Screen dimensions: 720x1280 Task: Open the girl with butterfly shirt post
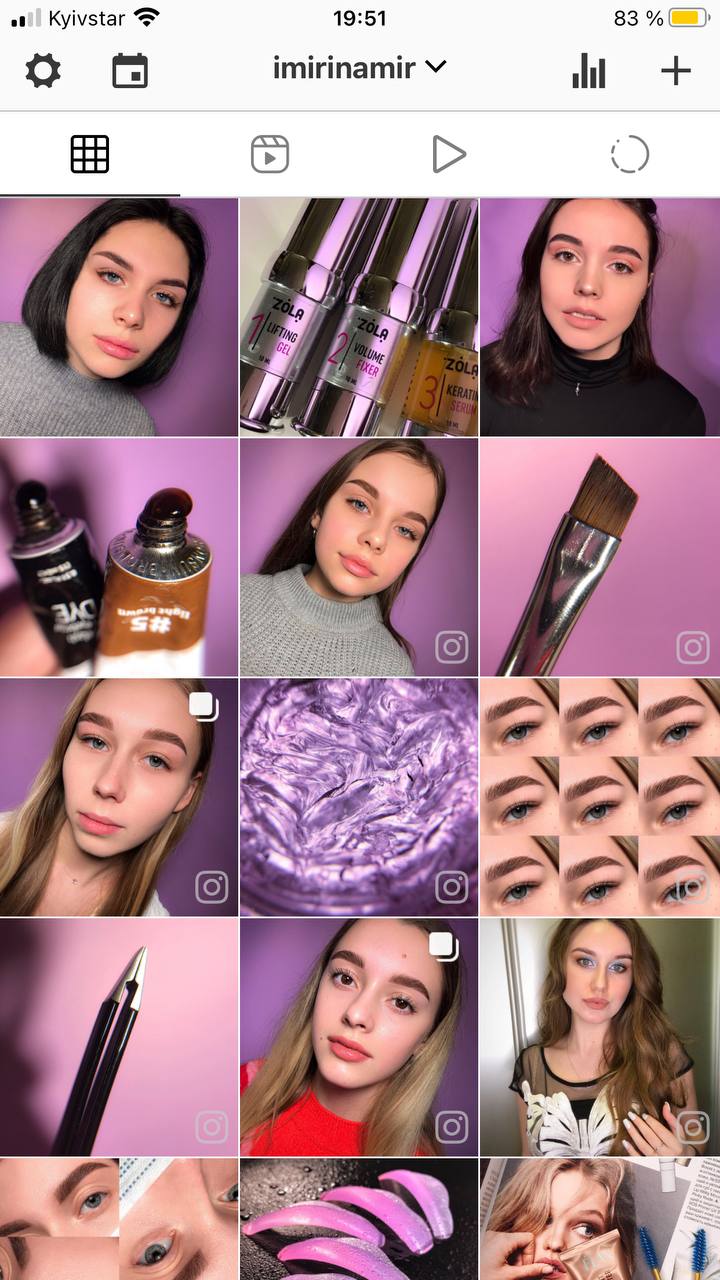point(600,1037)
